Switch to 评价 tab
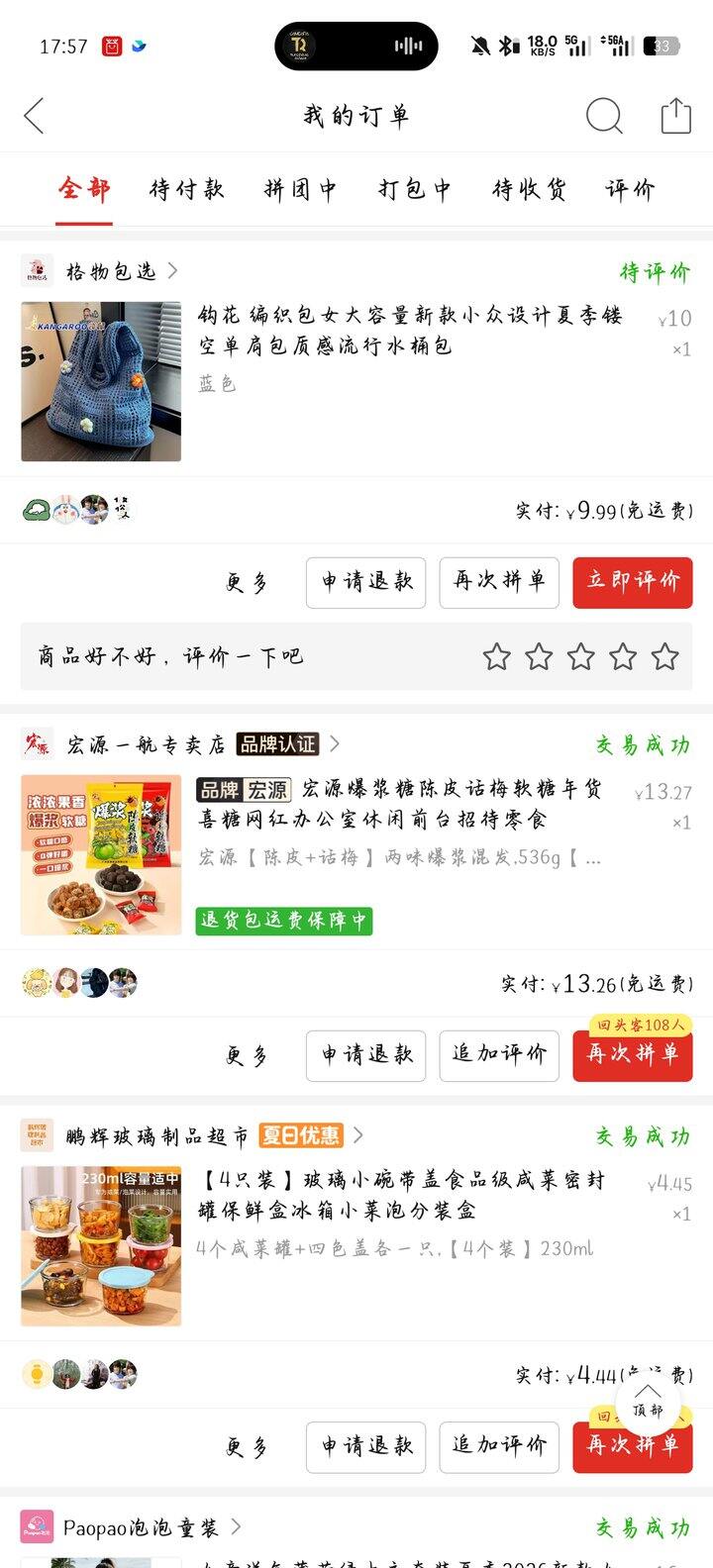 630,189
